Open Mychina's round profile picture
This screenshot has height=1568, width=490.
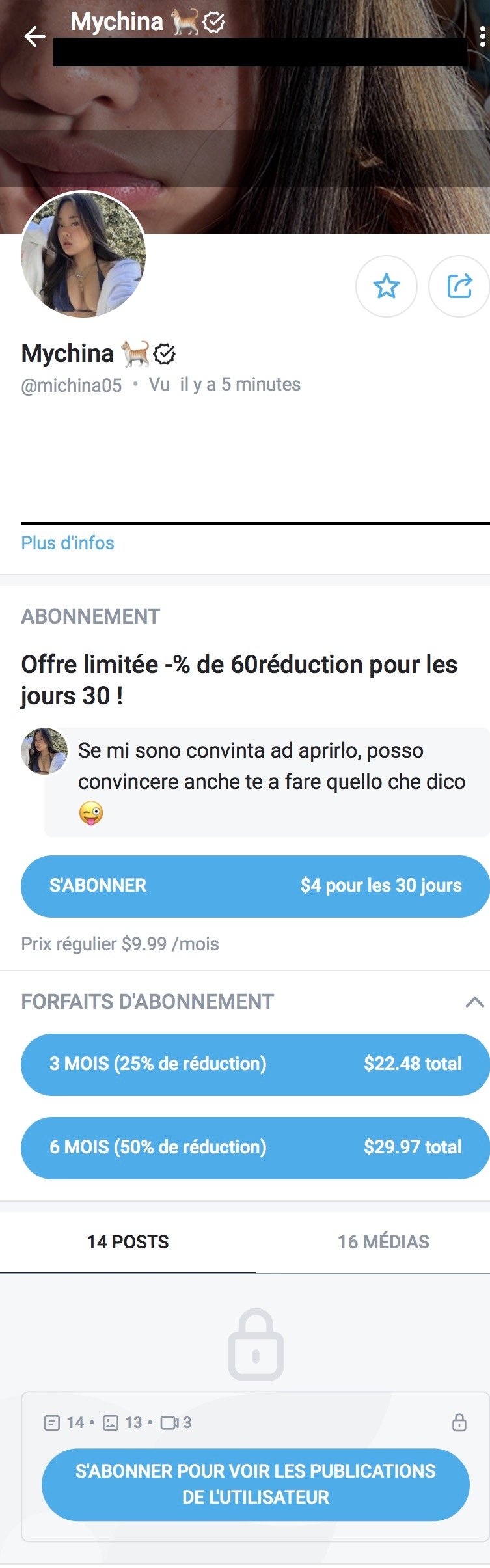(x=83, y=254)
